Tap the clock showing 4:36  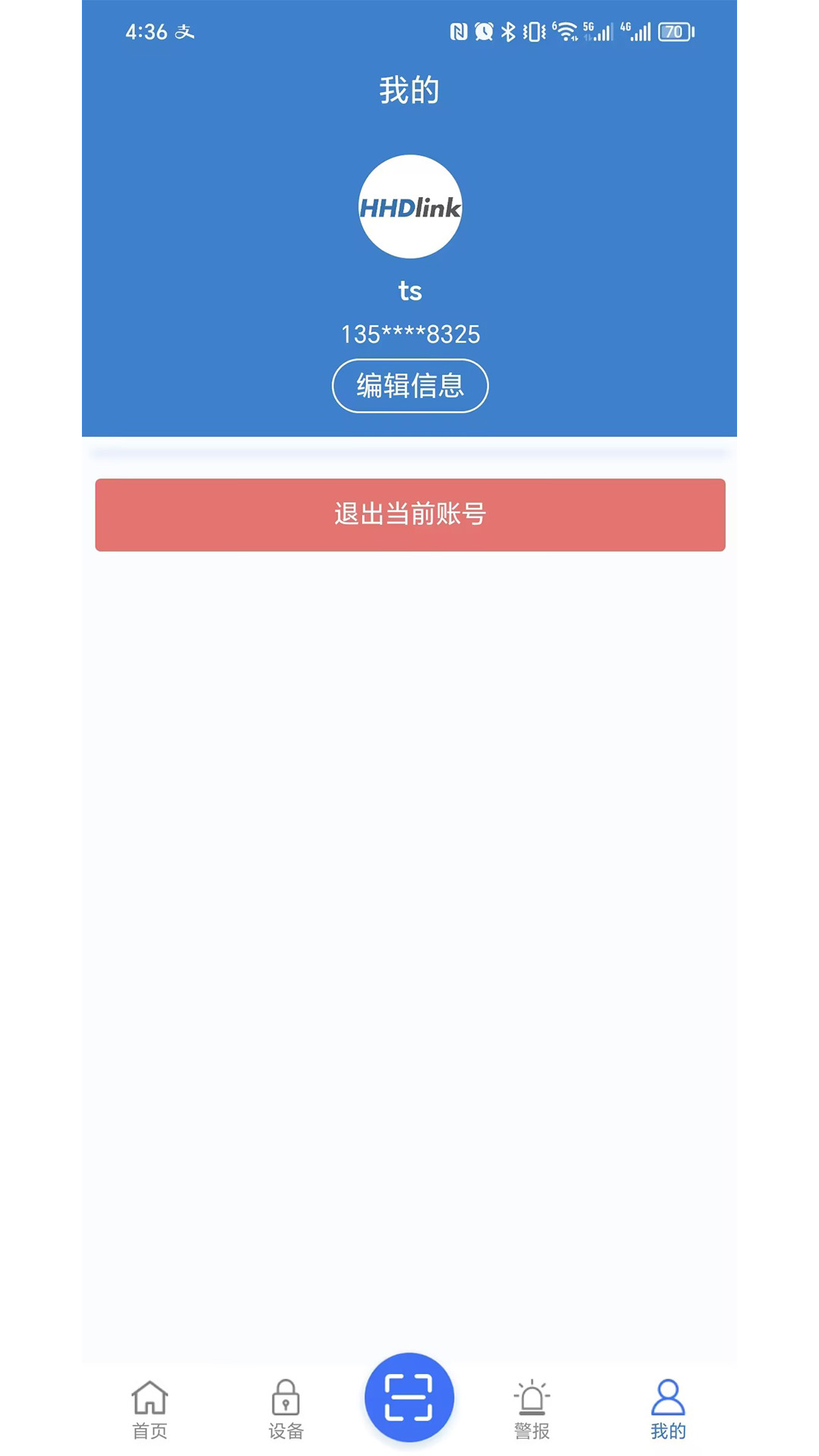[147, 30]
